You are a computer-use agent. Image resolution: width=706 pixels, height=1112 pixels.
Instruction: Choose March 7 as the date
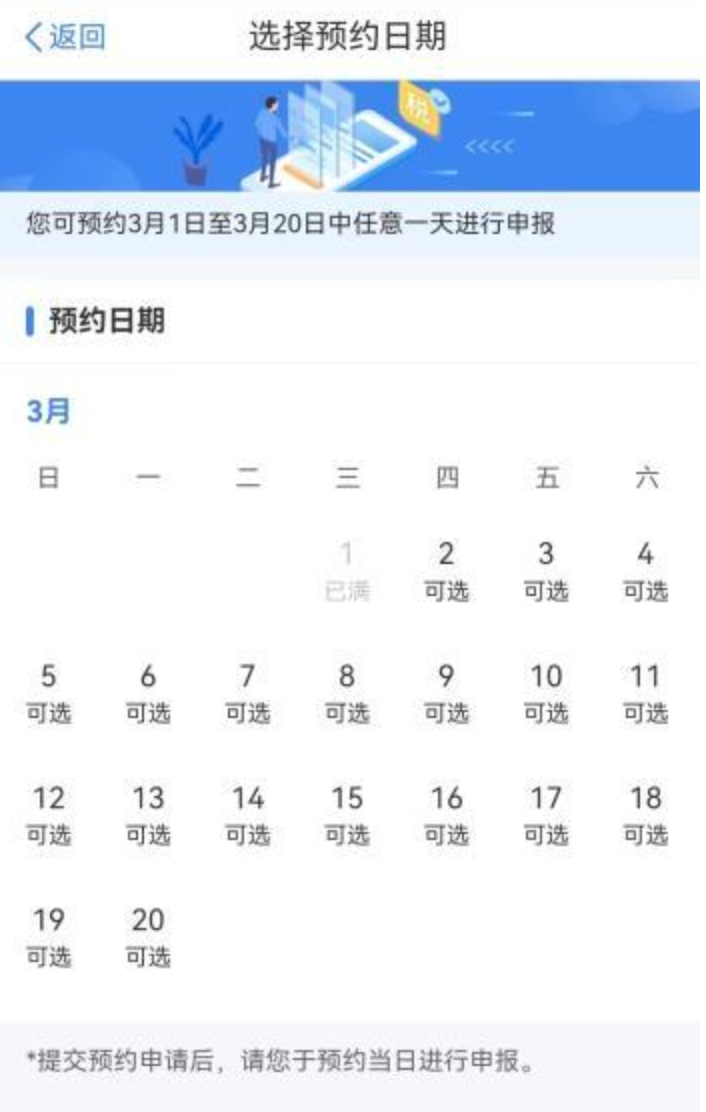[x=247, y=692]
